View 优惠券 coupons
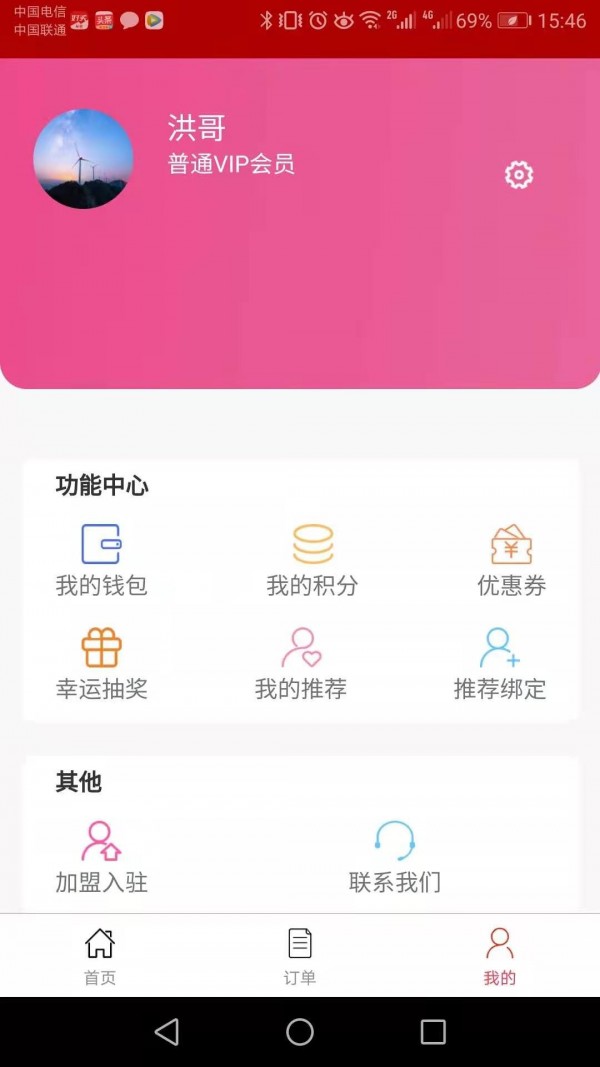This screenshot has width=600, height=1067. 511,560
